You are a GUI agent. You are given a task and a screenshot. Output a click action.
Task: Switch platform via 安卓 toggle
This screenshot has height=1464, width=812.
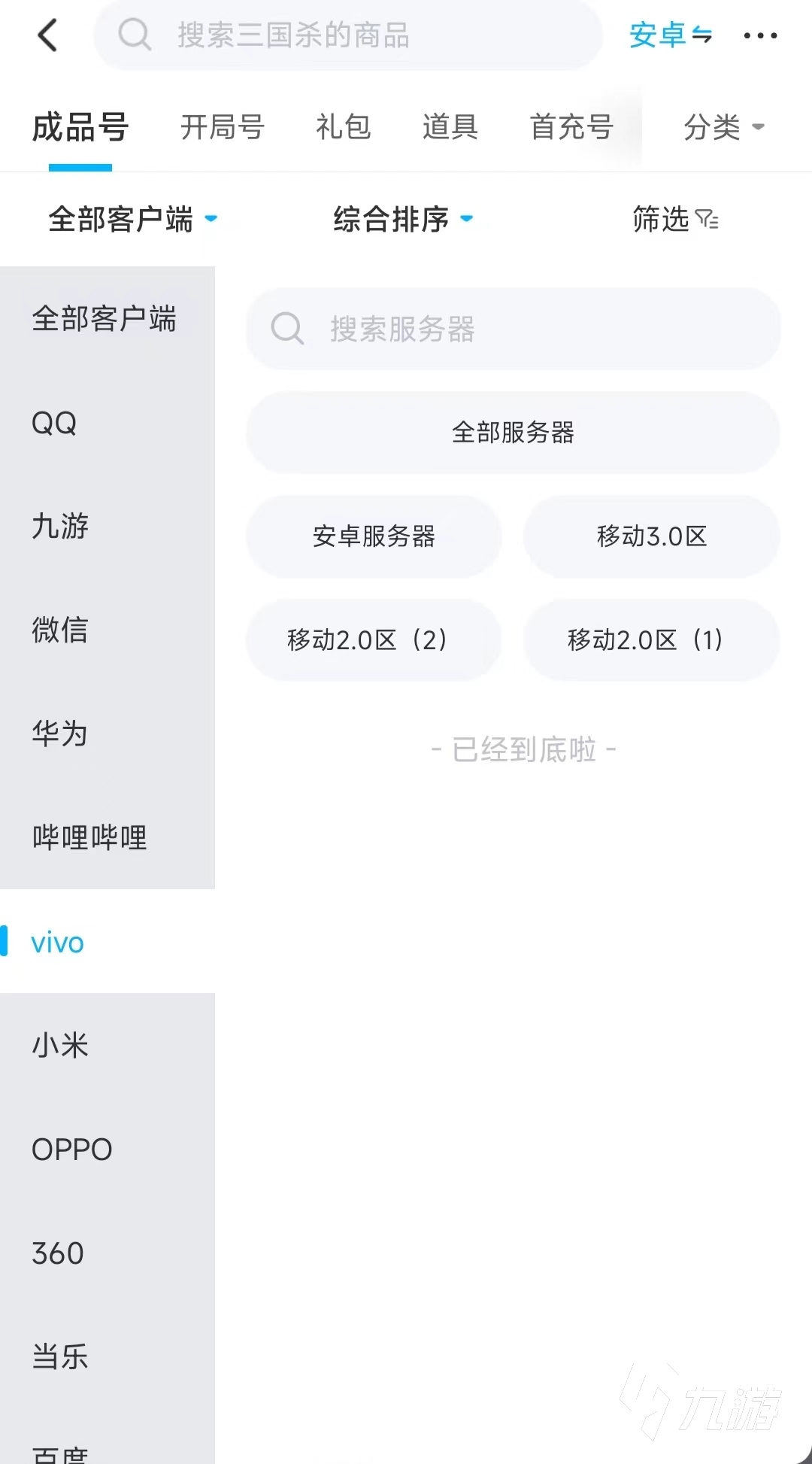click(670, 35)
